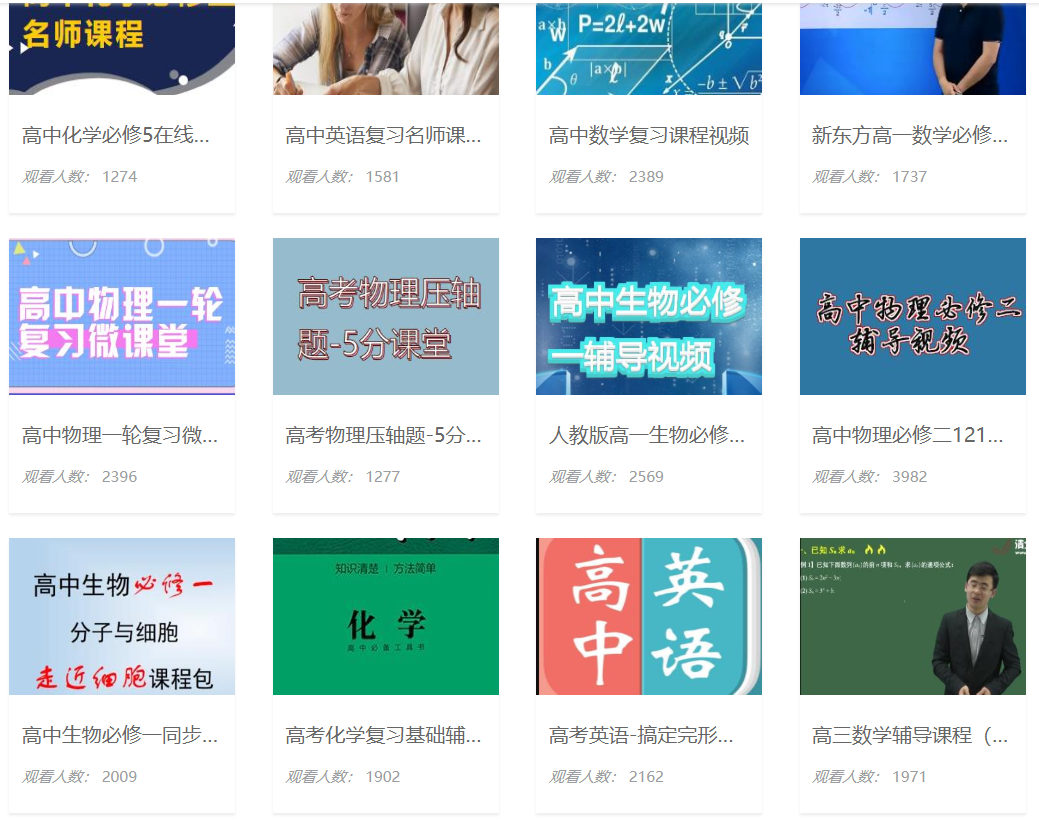Select the 高中数学复习课程视频 card
The width and height of the screenshot is (1039, 822).
click(x=649, y=135)
